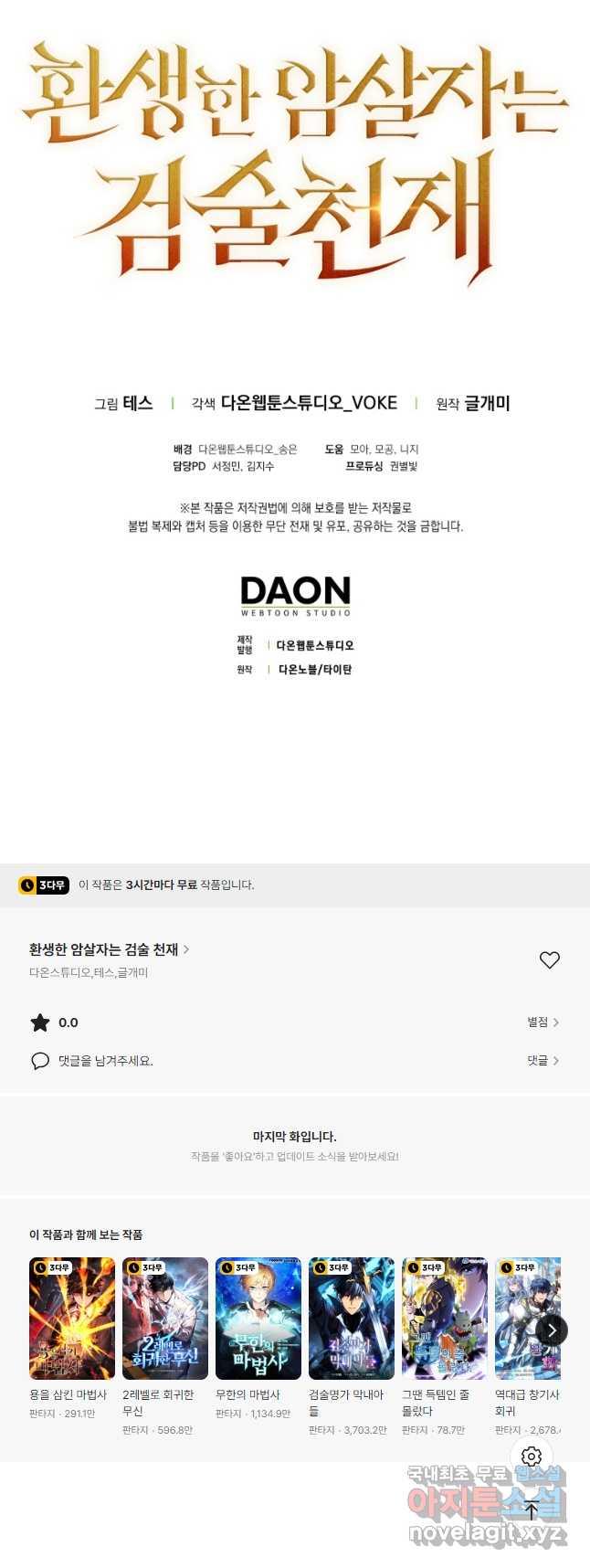The width and height of the screenshot is (590, 1568).
Task: Open series page 환생한 암살자는 검술 천재
Action: [x=109, y=949]
